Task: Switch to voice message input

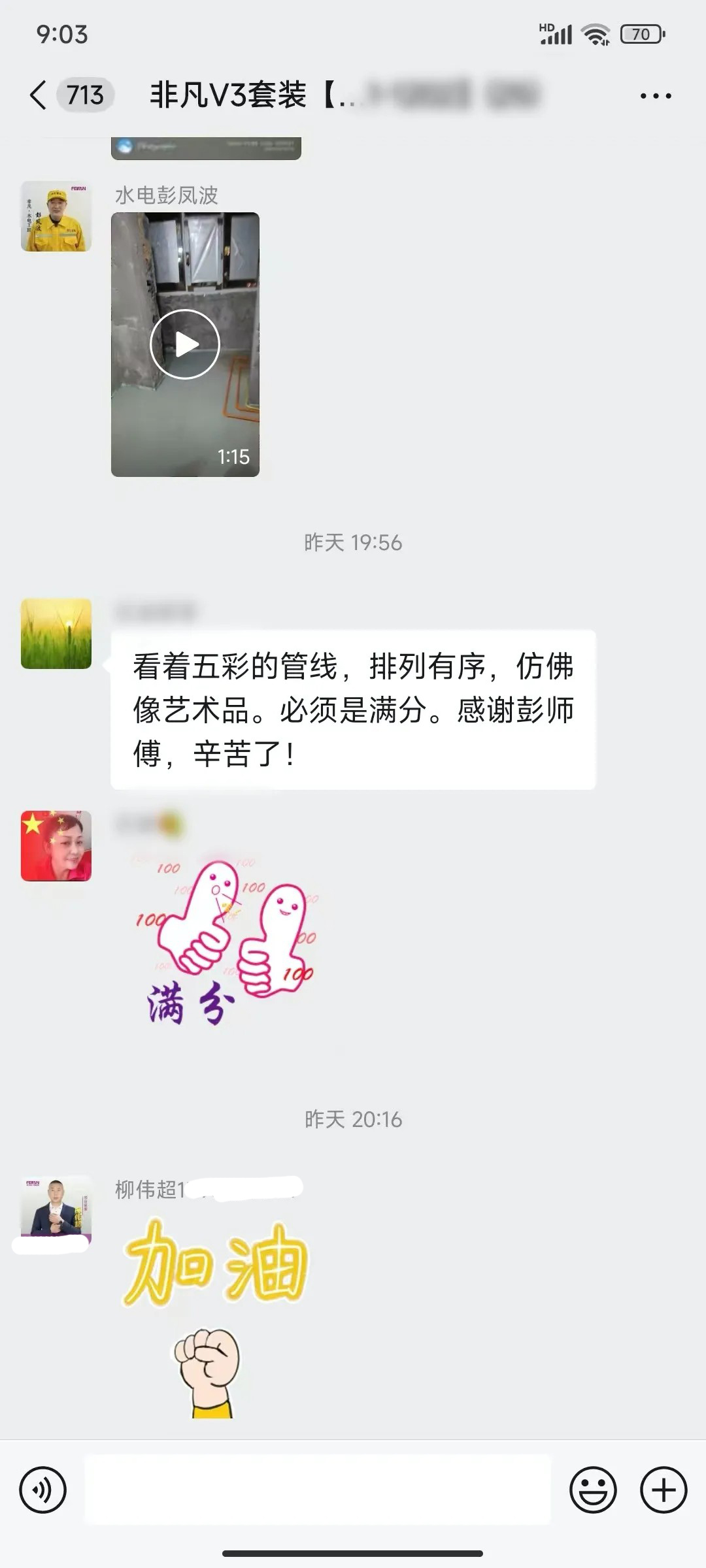Action: [x=43, y=1490]
